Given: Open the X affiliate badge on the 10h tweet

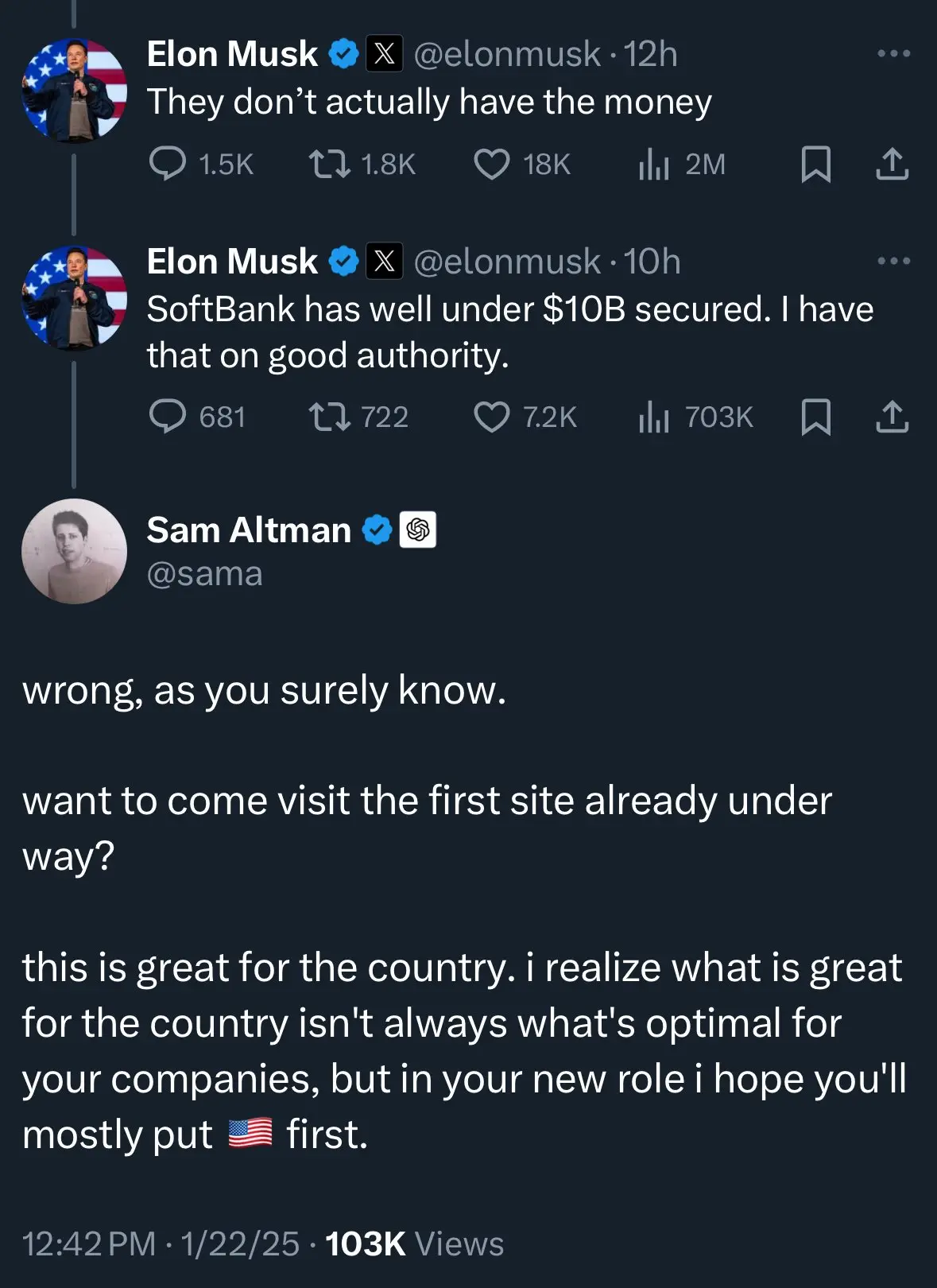Looking at the screenshot, I should coord(385,261).
